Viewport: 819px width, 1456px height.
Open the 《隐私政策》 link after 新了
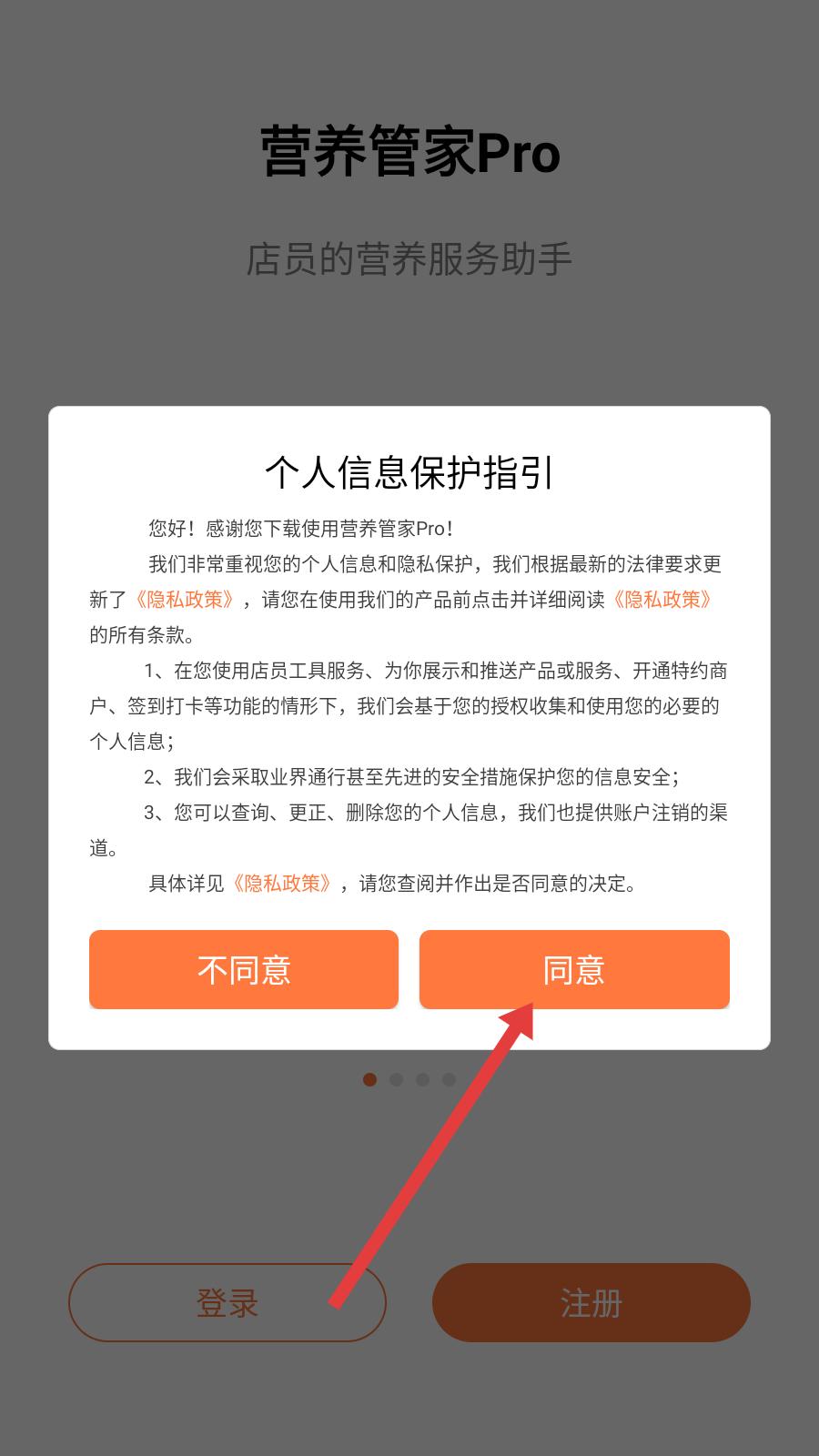click(185, 600)
